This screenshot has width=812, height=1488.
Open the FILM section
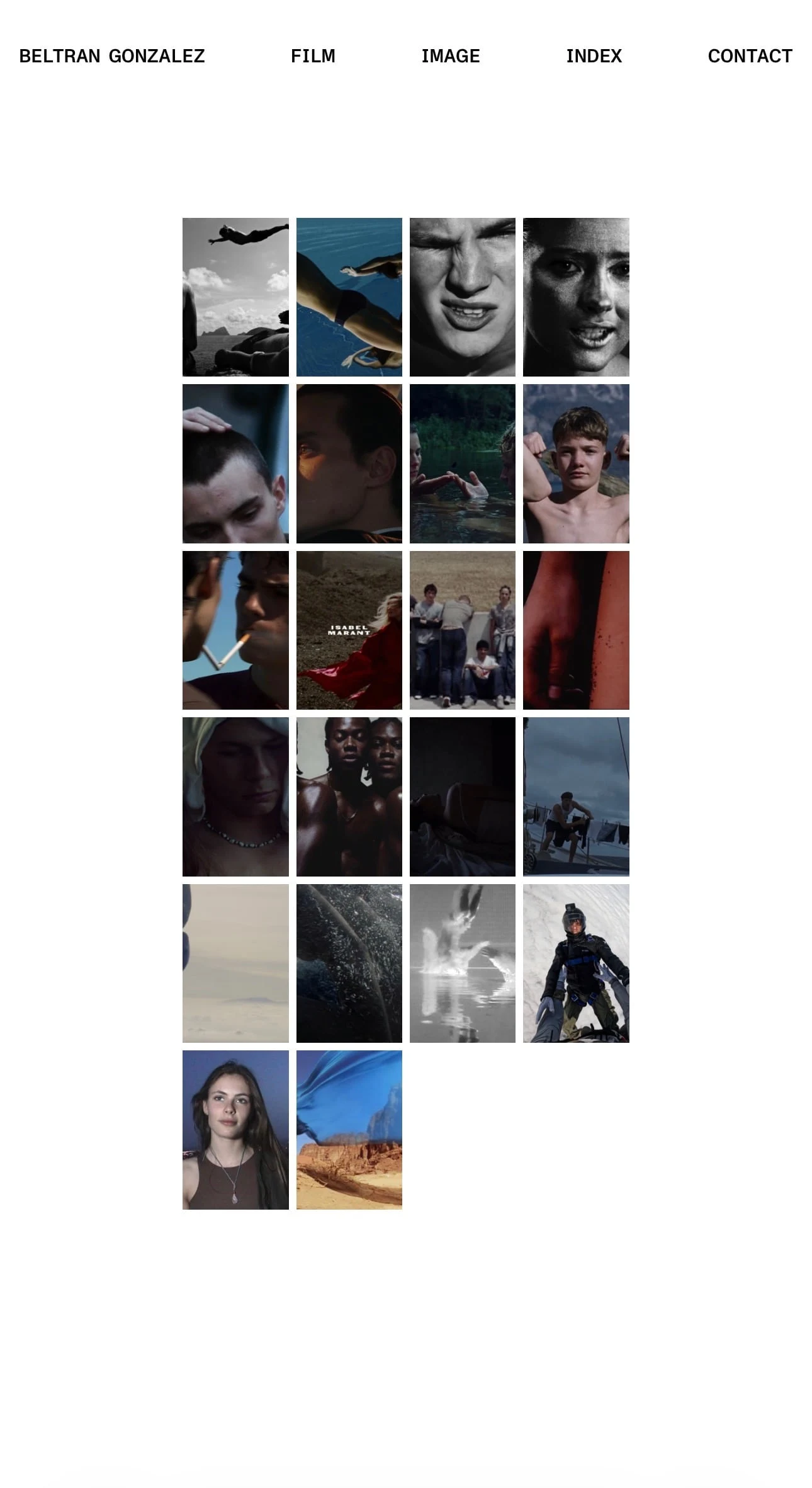313,56
